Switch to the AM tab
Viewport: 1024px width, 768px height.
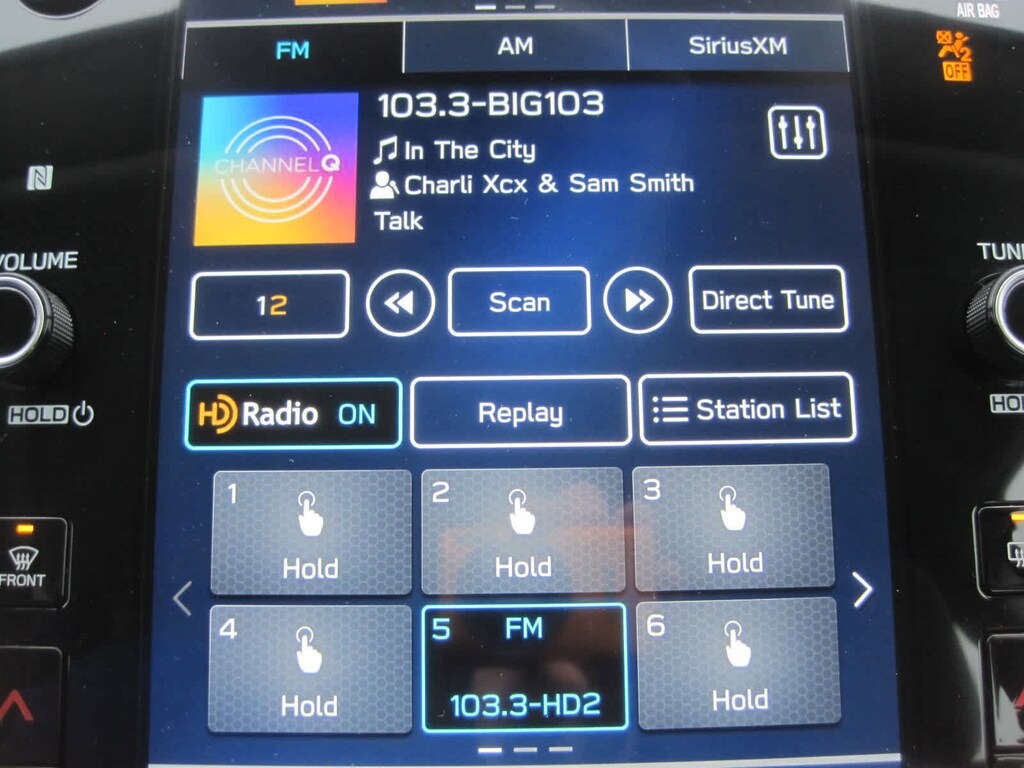click(x=515, y=46)
